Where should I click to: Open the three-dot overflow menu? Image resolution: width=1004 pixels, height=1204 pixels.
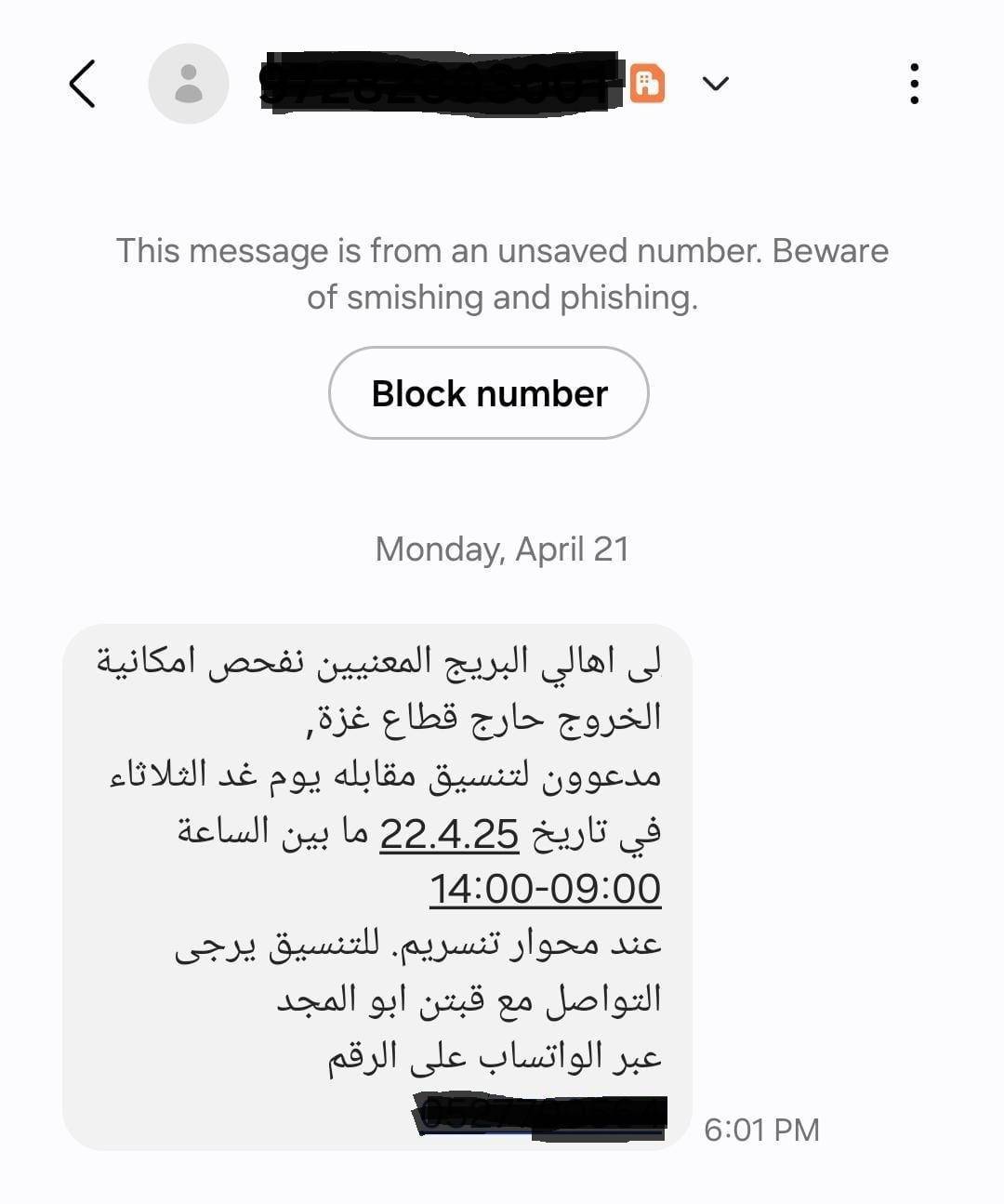pyautogui.click(x=915, y=84)
